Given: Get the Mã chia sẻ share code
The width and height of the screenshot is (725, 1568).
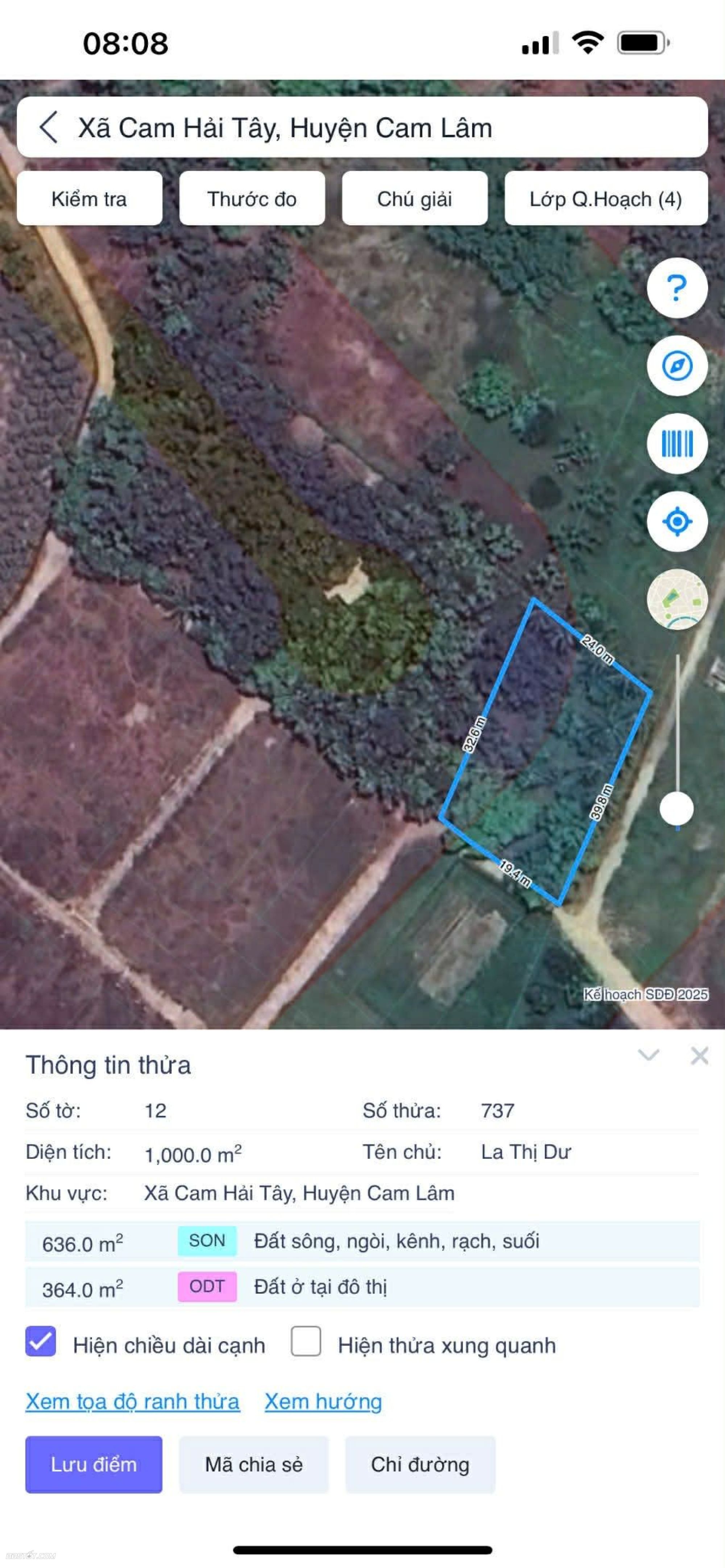Looking at the screenshot, I should [x=254, y=1464].
